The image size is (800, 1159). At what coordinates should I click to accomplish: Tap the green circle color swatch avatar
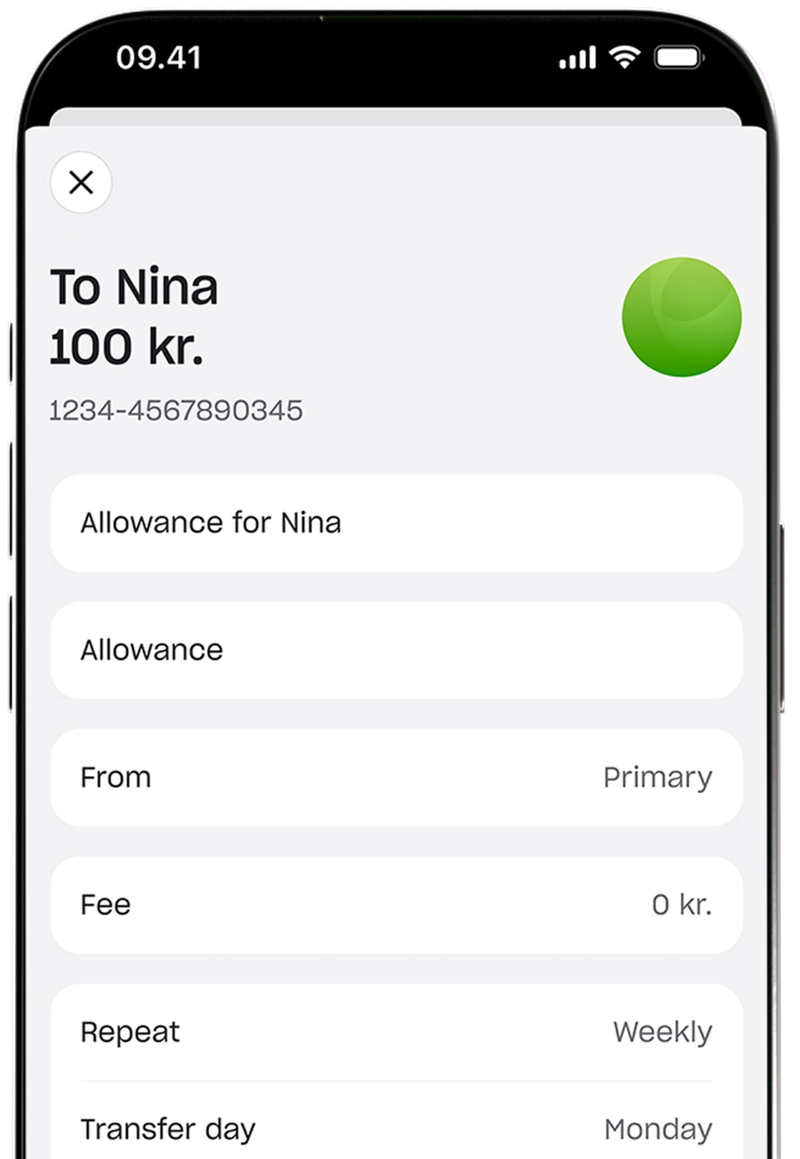(x=682, y=319)
